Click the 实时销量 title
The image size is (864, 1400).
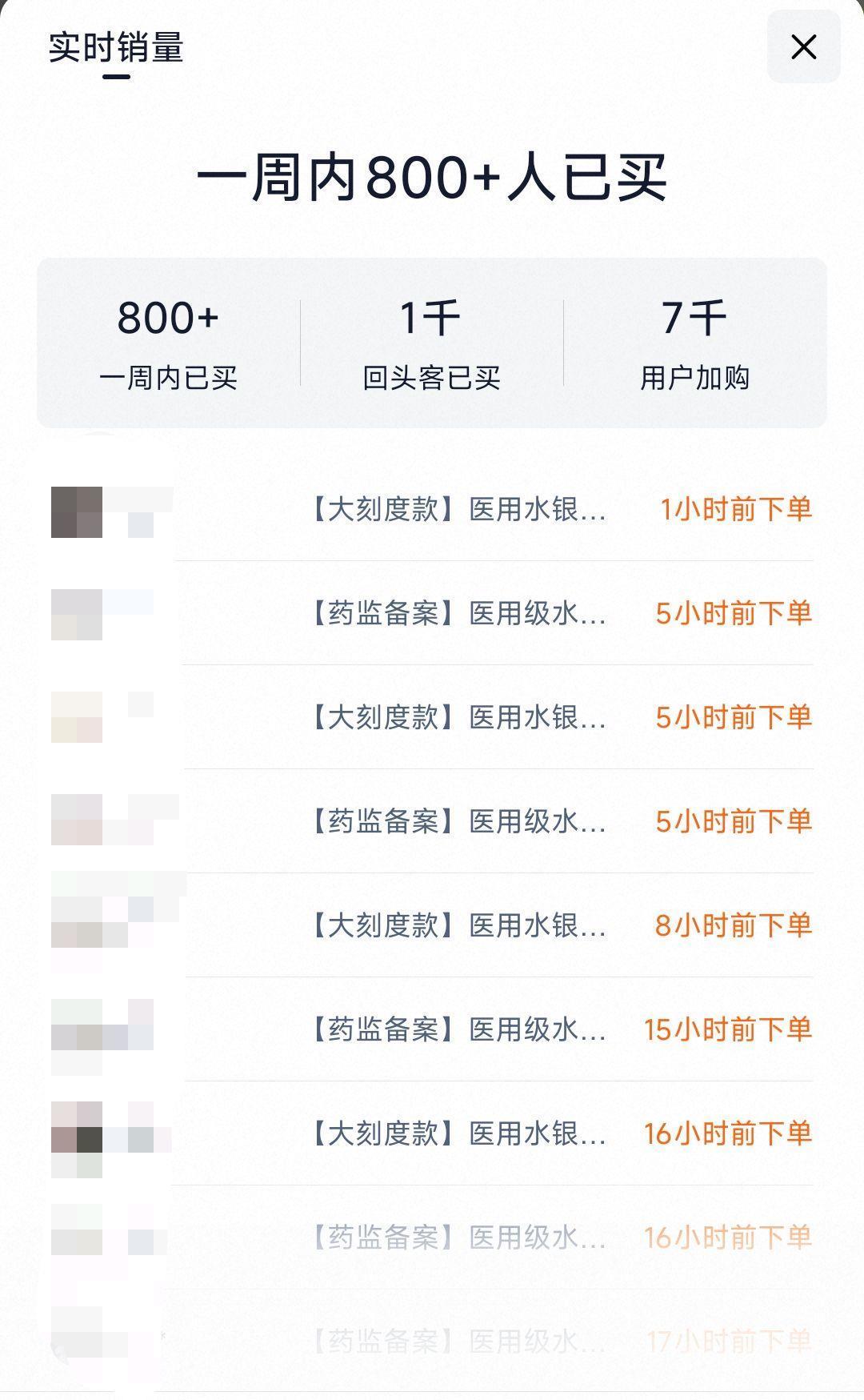114,50
